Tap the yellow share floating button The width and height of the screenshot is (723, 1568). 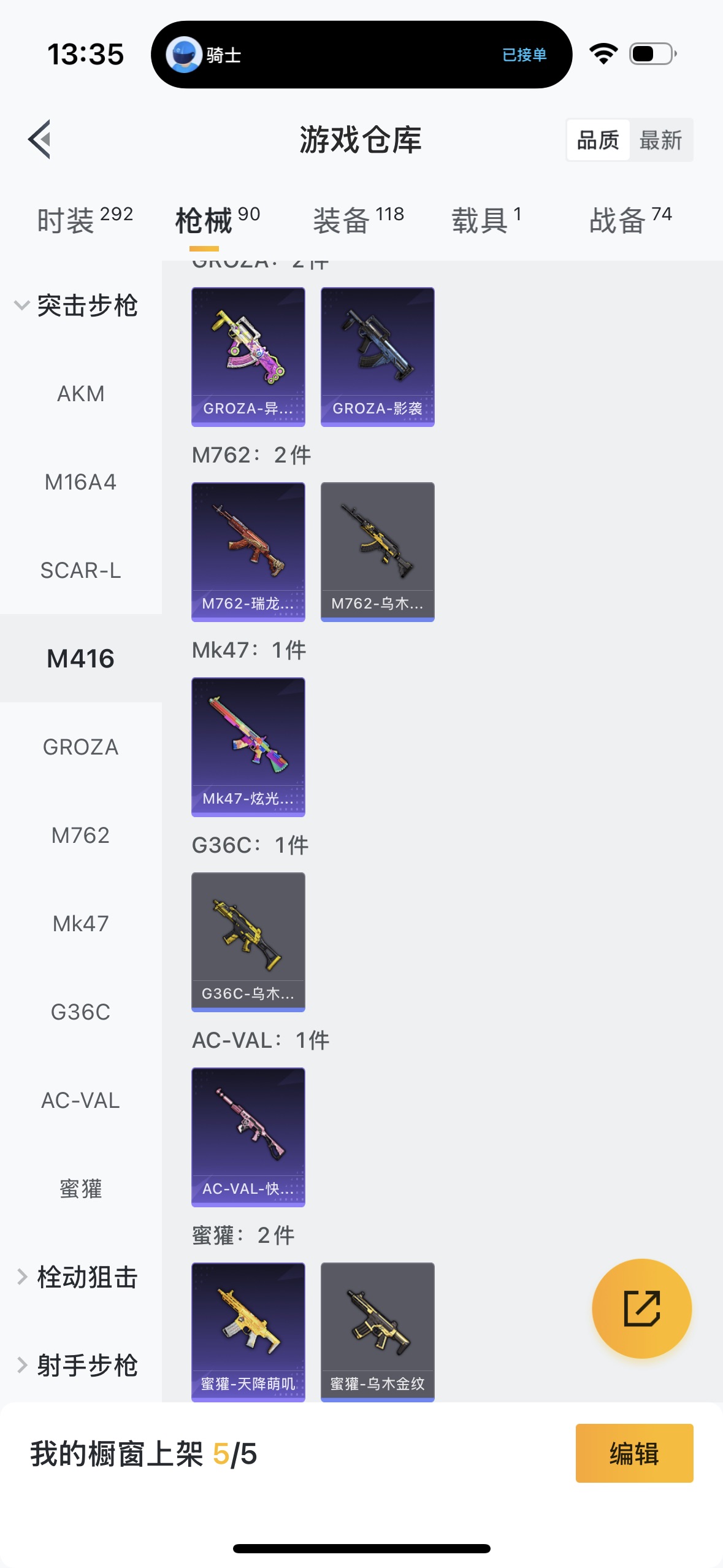642,1309
